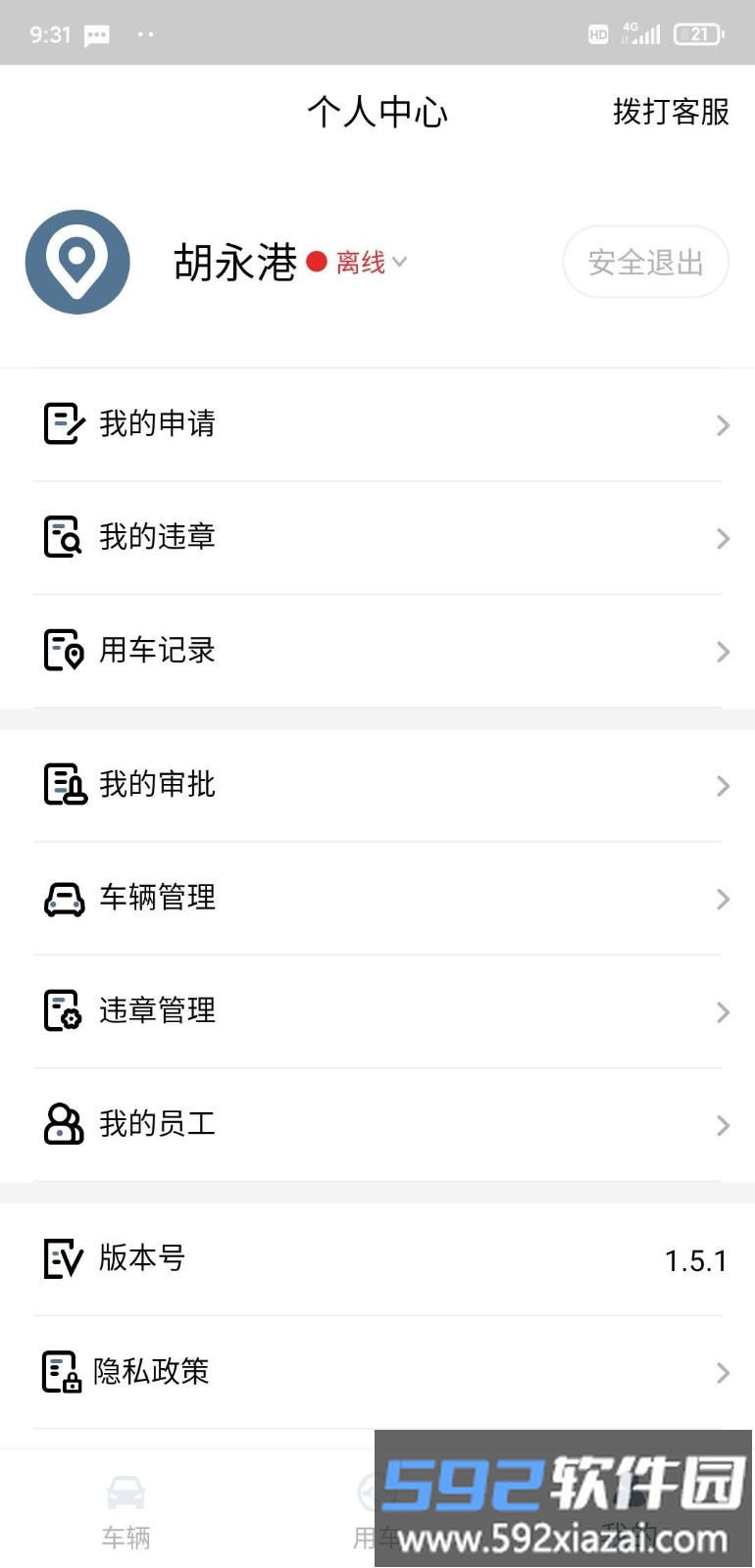Open the 隐私政策 privacy policy
This screenshot has height=1568, width=755.
pyautogui.click(x=377, y=1372)
